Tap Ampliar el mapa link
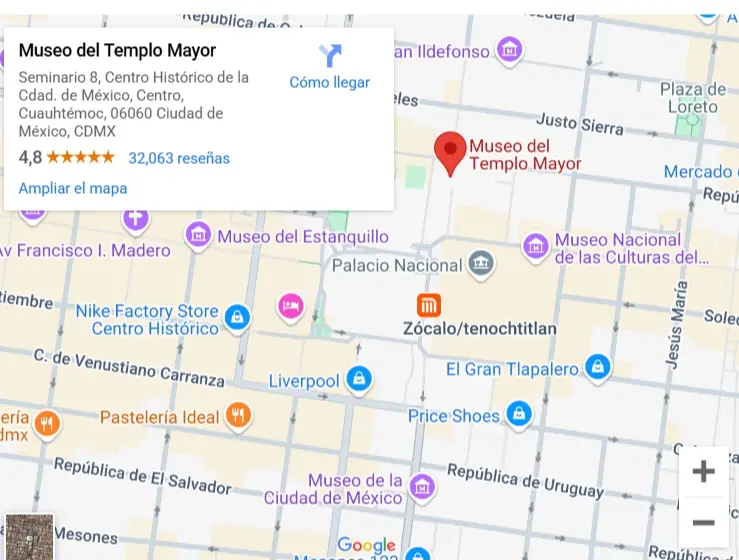Viewport: 739px width, 560px height. coord(72,188)
